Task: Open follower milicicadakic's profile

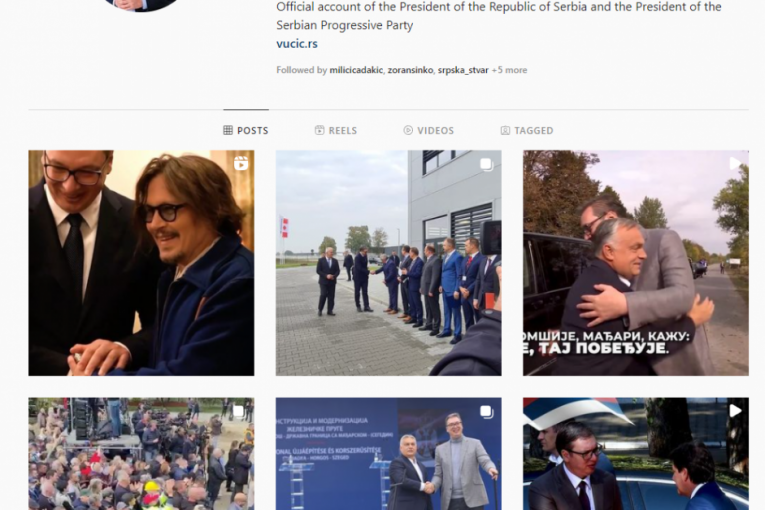Action: pyautogui.click(x=356, y=71)
